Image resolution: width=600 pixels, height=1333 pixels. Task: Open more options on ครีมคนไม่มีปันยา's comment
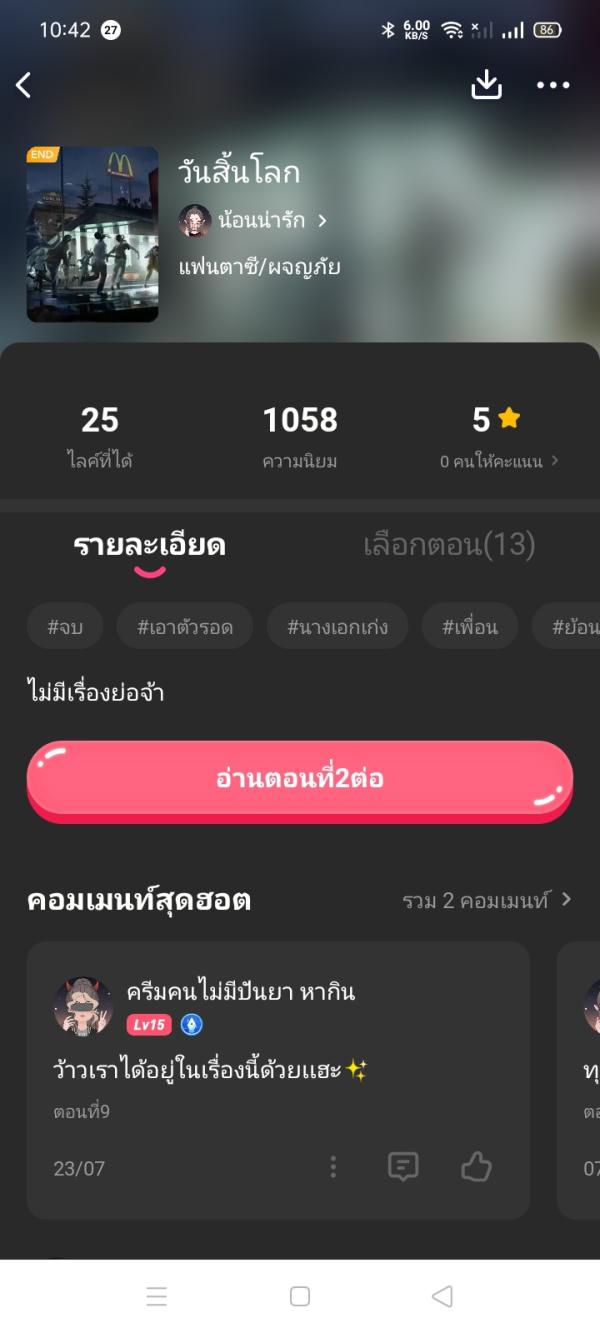tap(333, 1166)
